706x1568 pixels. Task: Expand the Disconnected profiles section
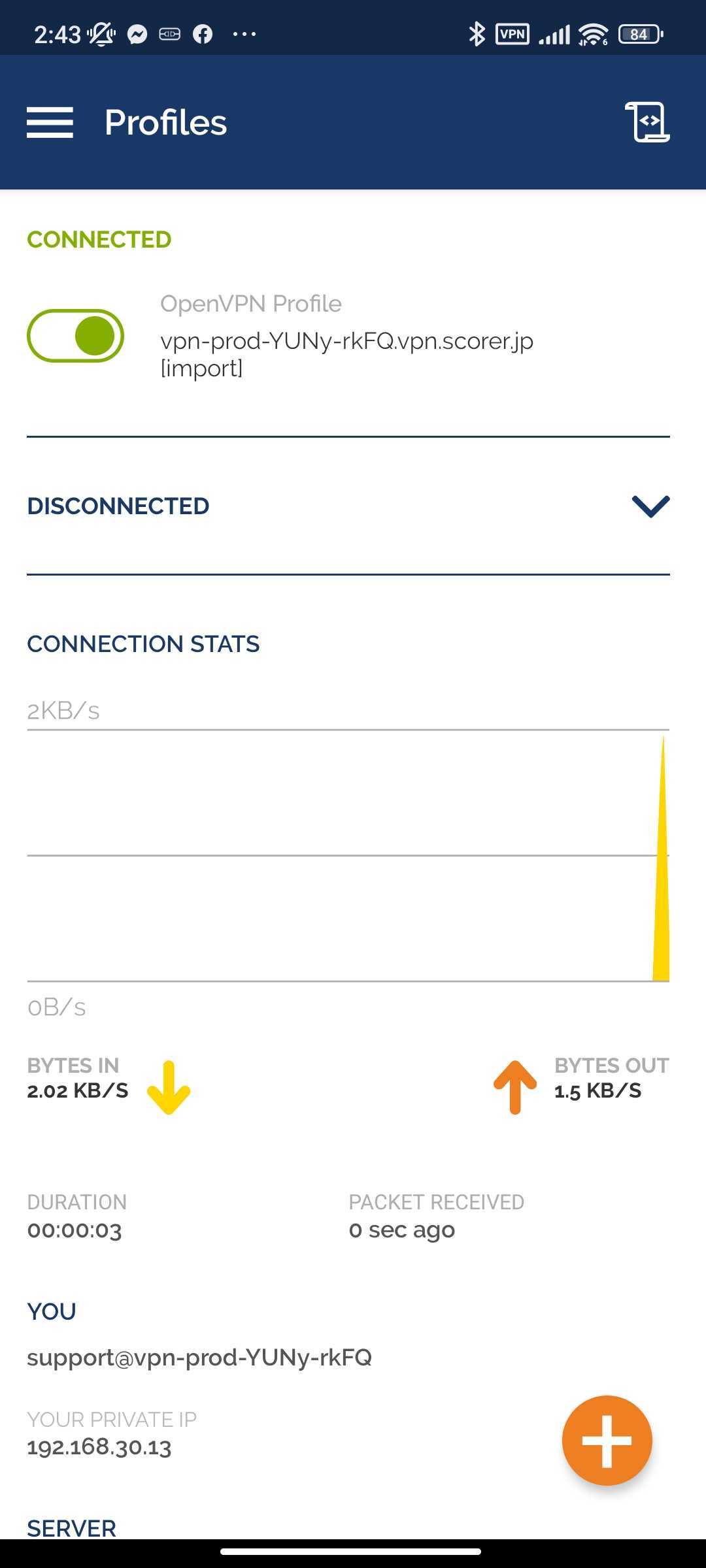click(x=650, y=506)
